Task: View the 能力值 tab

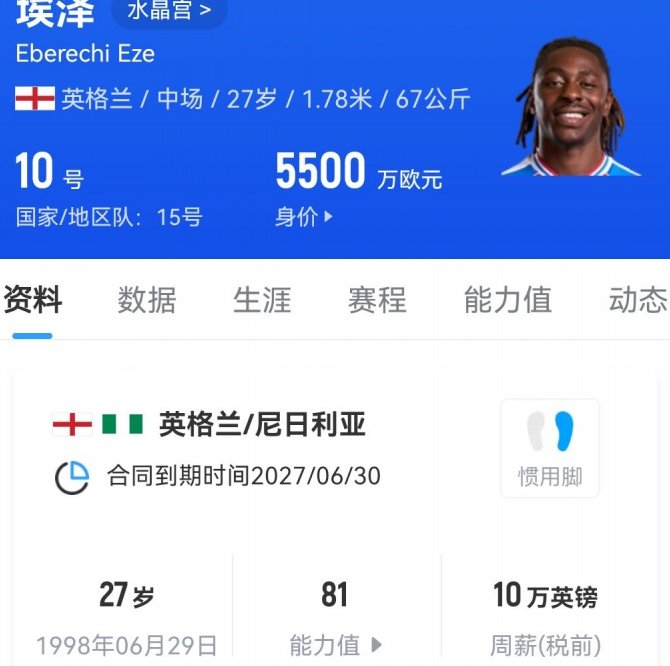Action: click(x=507, y=300)
